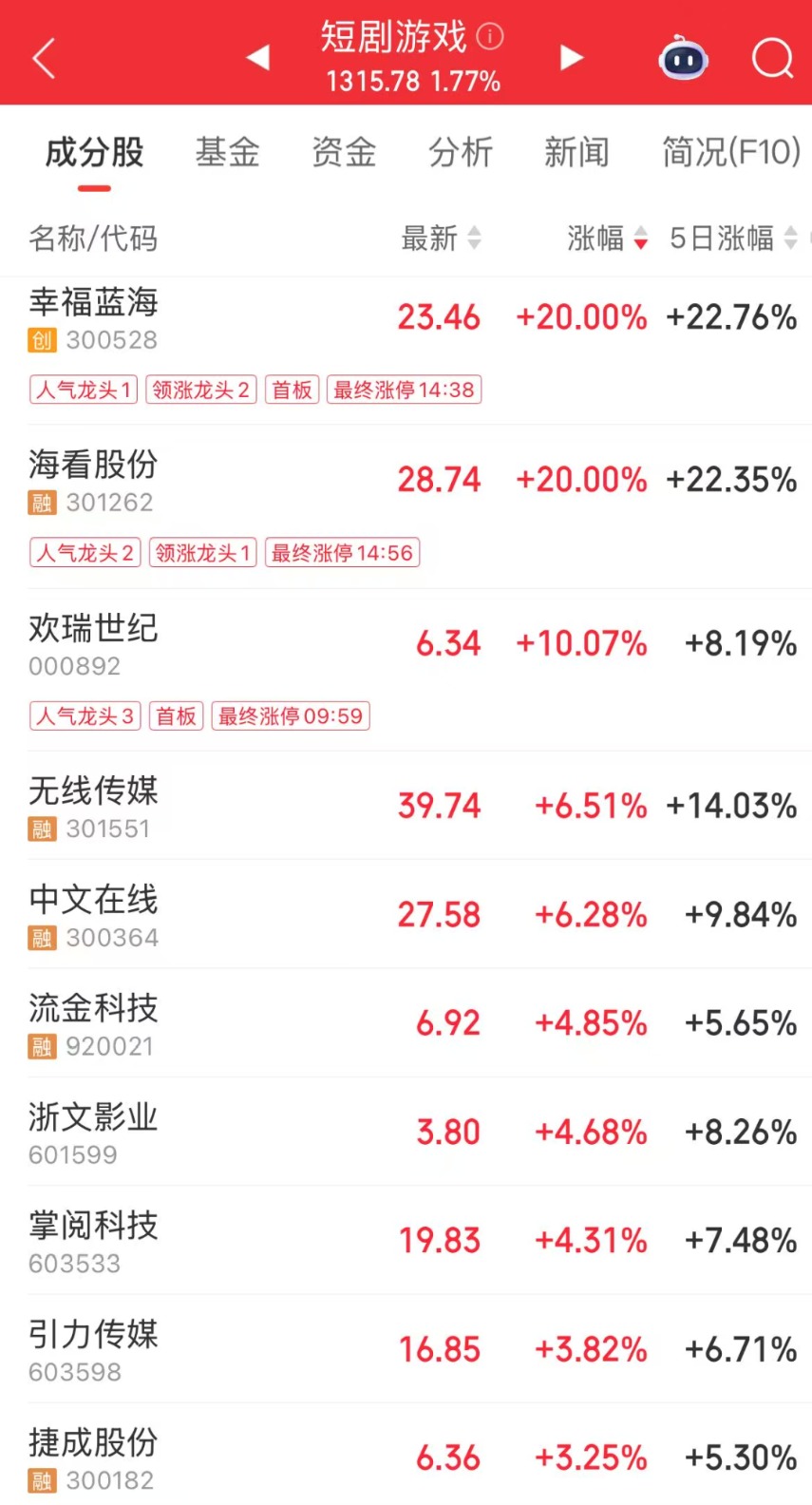812x1505 pixels.
Task: Switch to the 新闻 tab
Action: click(x=576, y=152)
